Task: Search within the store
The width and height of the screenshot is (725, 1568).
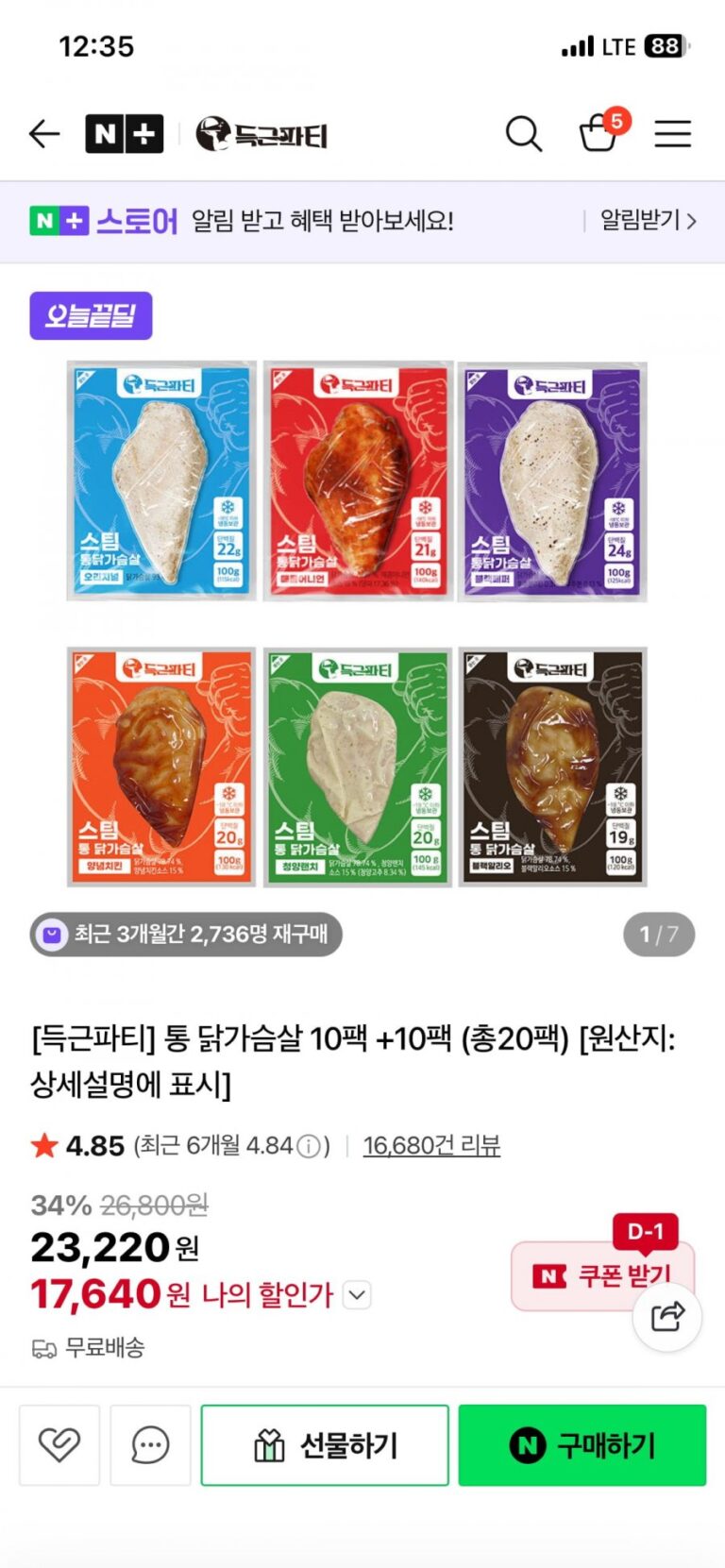Action: pyautogui.click(x=523, y=134)
